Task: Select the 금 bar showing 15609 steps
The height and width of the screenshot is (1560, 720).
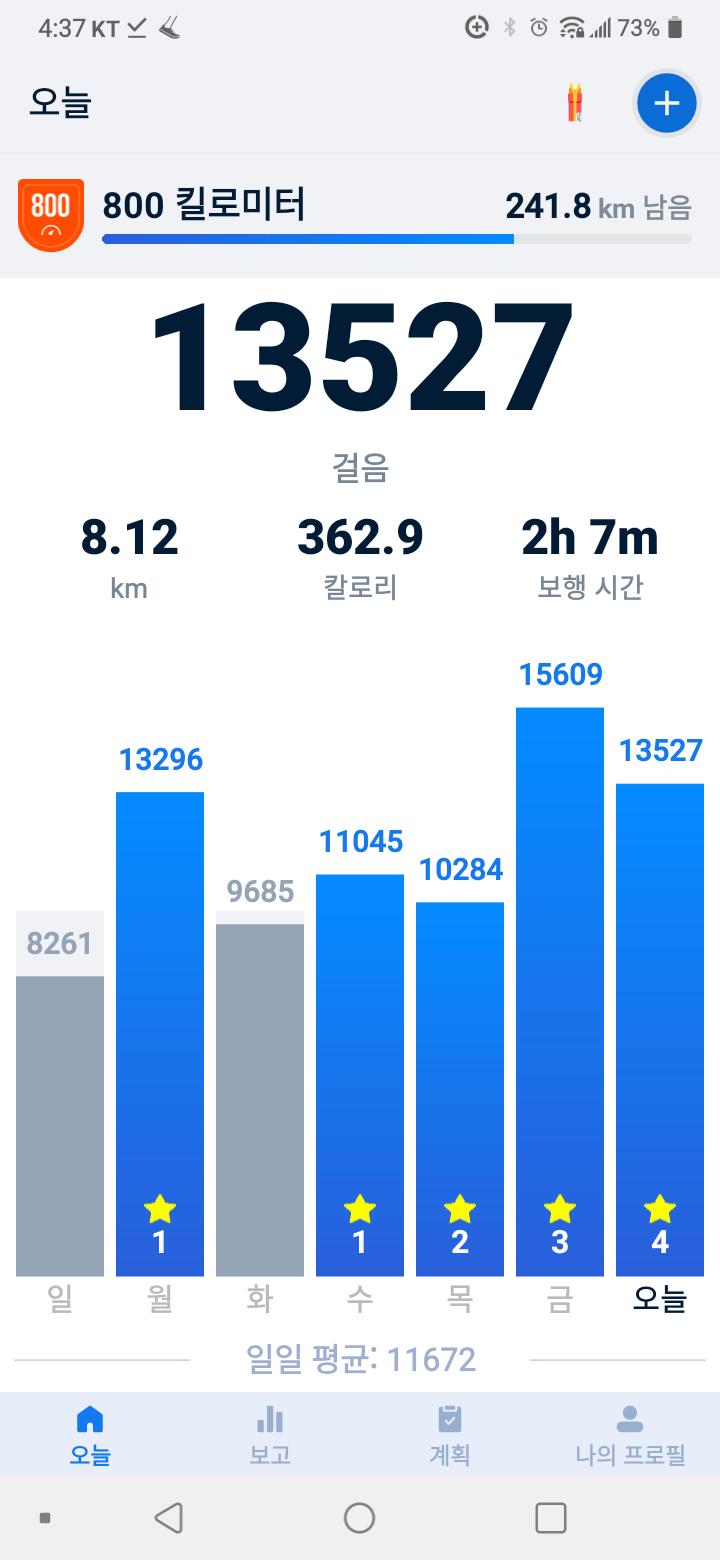Action: tap(560, 990)
